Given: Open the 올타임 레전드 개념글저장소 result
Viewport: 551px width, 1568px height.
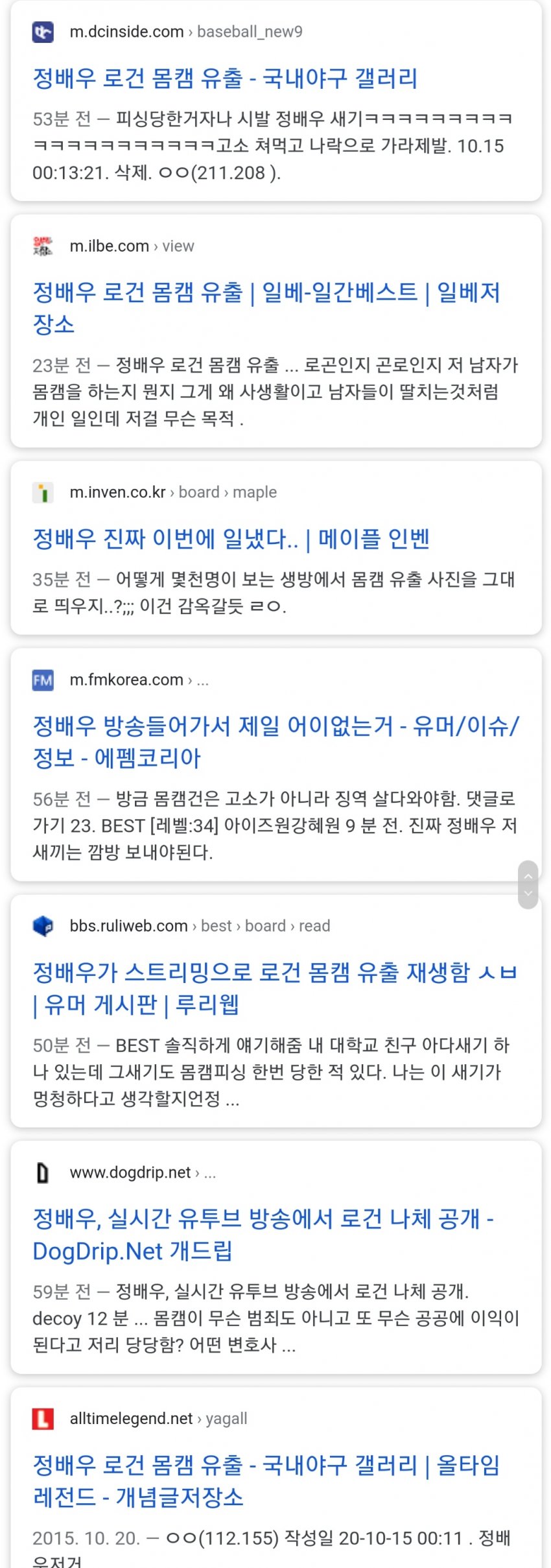Looking at the screenshot, I should tap(266, 1465).
